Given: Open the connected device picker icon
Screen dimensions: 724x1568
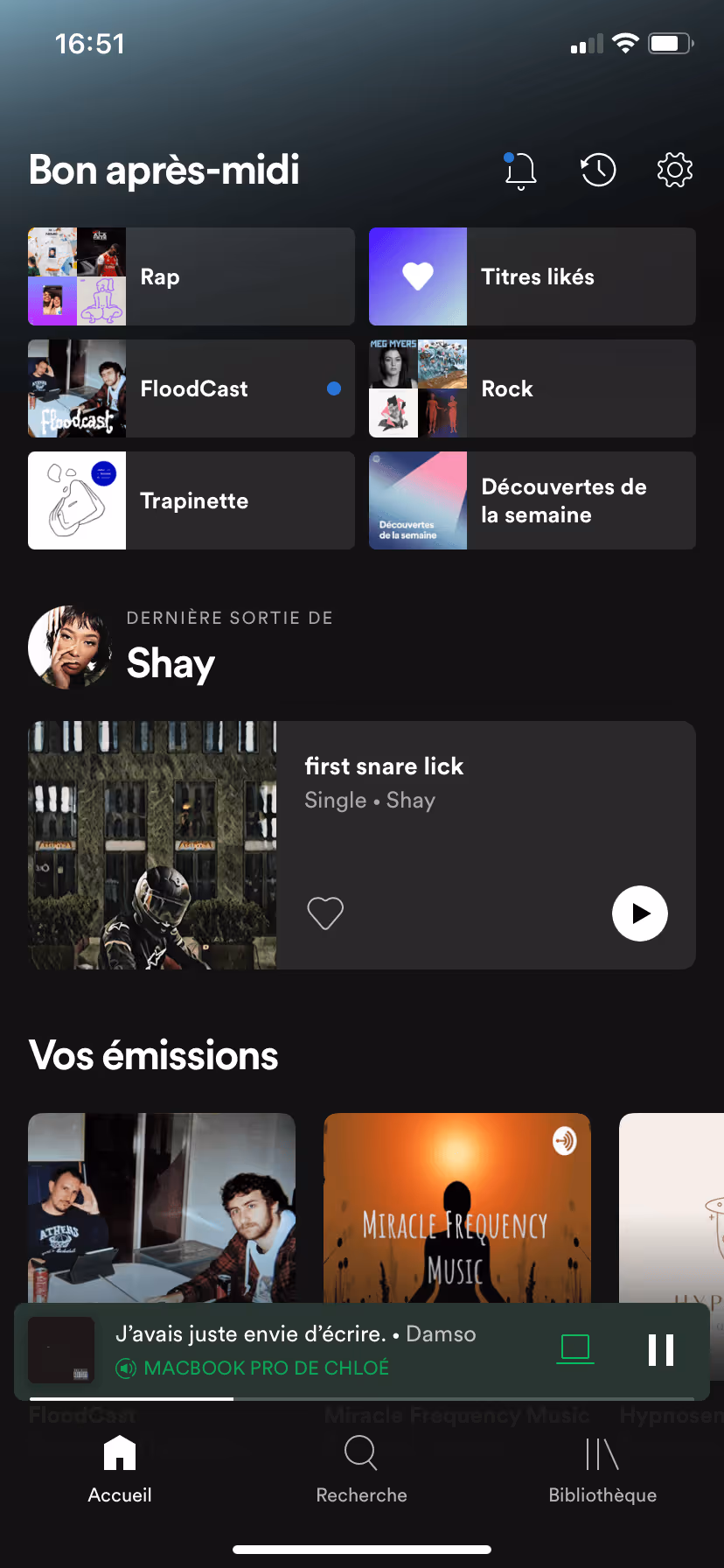Looking at the screenshot, I should (574, 1348).
